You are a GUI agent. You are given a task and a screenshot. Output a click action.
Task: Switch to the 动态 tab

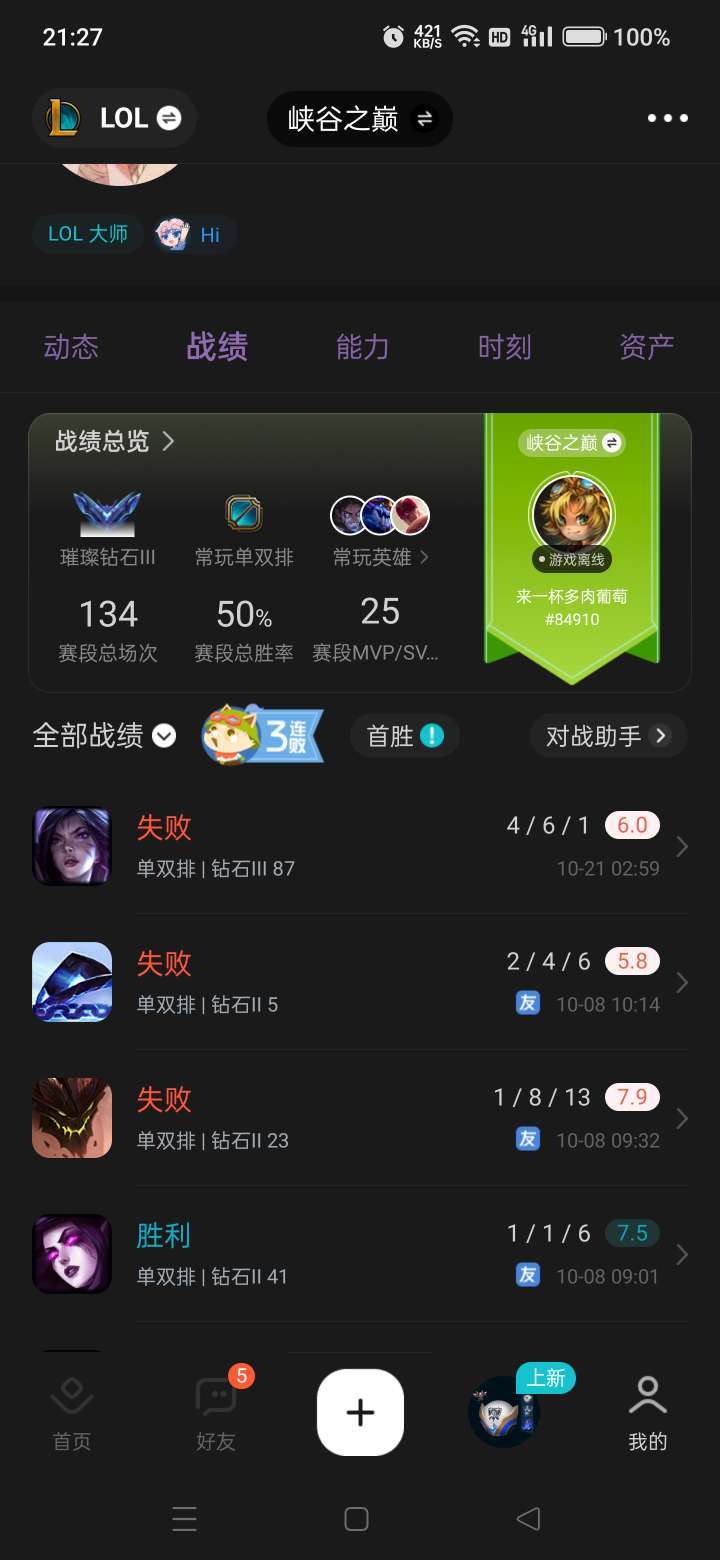71,347
